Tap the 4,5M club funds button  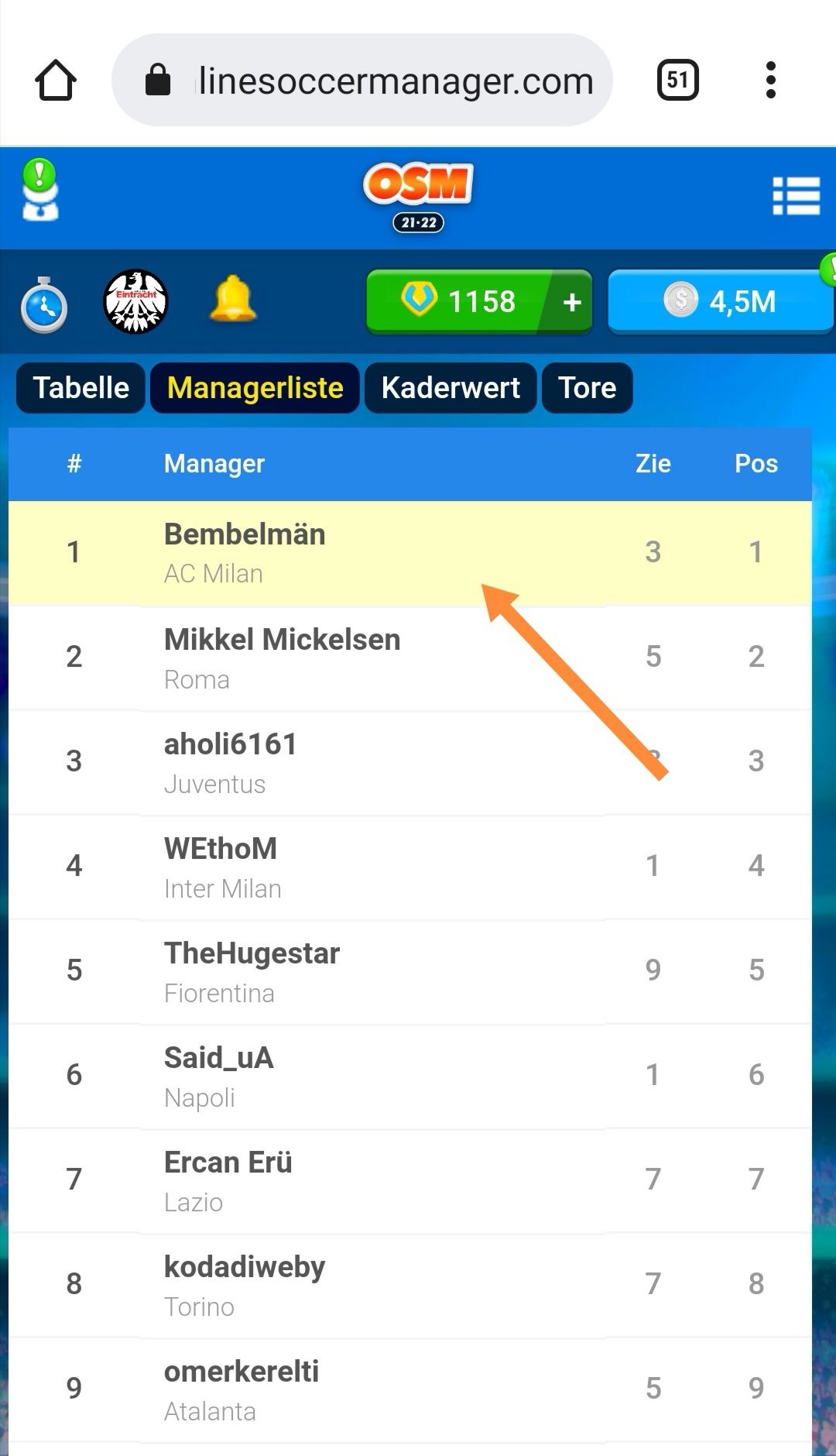point(720,301)
